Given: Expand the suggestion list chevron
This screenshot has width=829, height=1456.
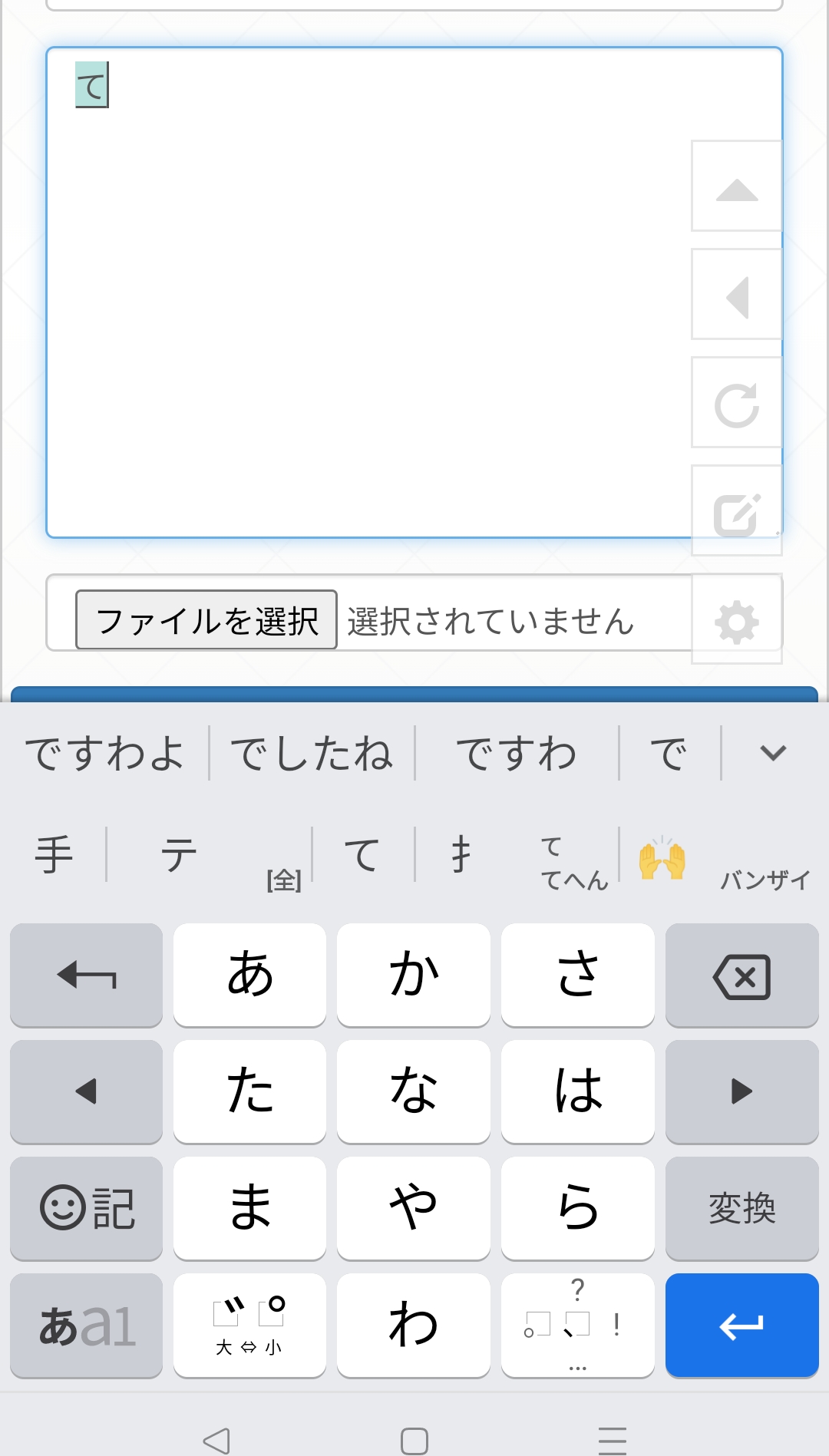Looking at the screenshot, I should point(772,753).
